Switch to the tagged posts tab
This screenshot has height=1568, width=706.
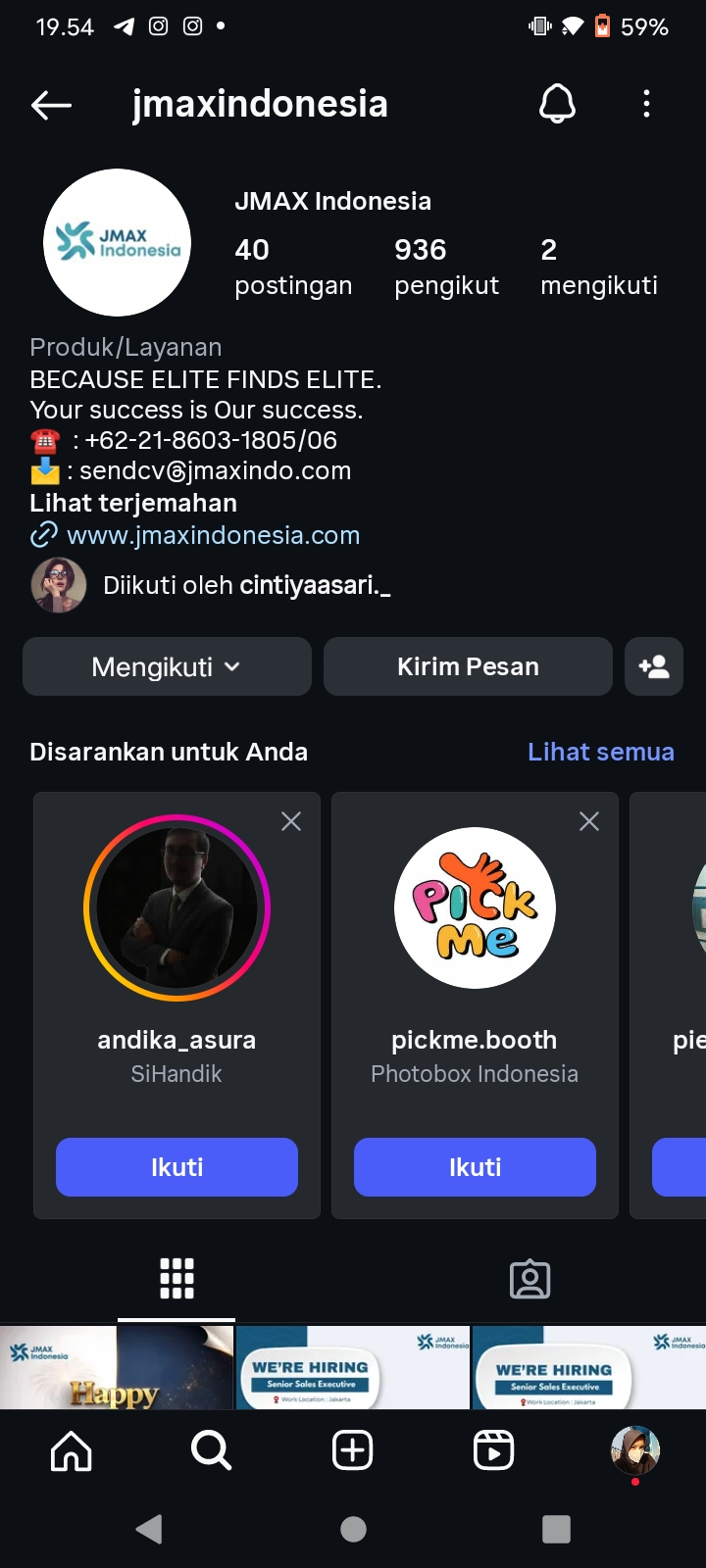pyautogui.click(x=529, y=1279)
